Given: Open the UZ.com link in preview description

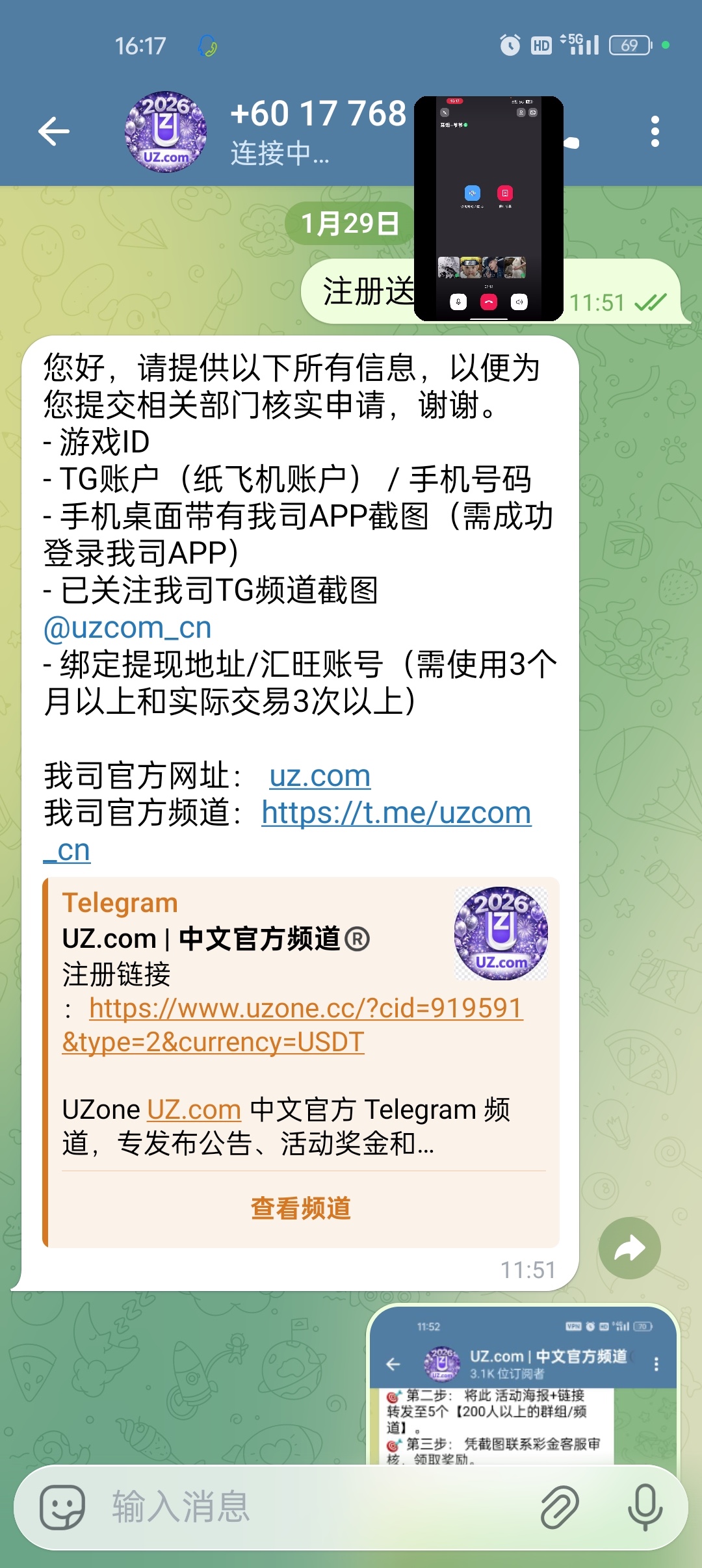Looking at the screenshot, I should [194, 1110].
